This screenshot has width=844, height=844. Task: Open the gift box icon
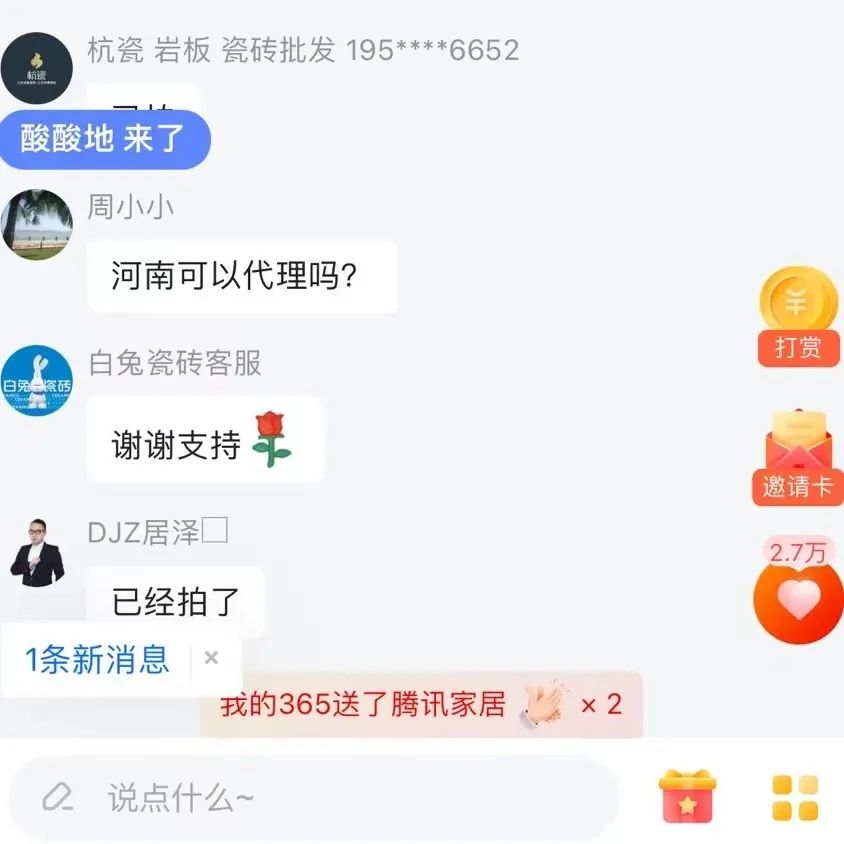pyautogui.click(x=687, y=797)
